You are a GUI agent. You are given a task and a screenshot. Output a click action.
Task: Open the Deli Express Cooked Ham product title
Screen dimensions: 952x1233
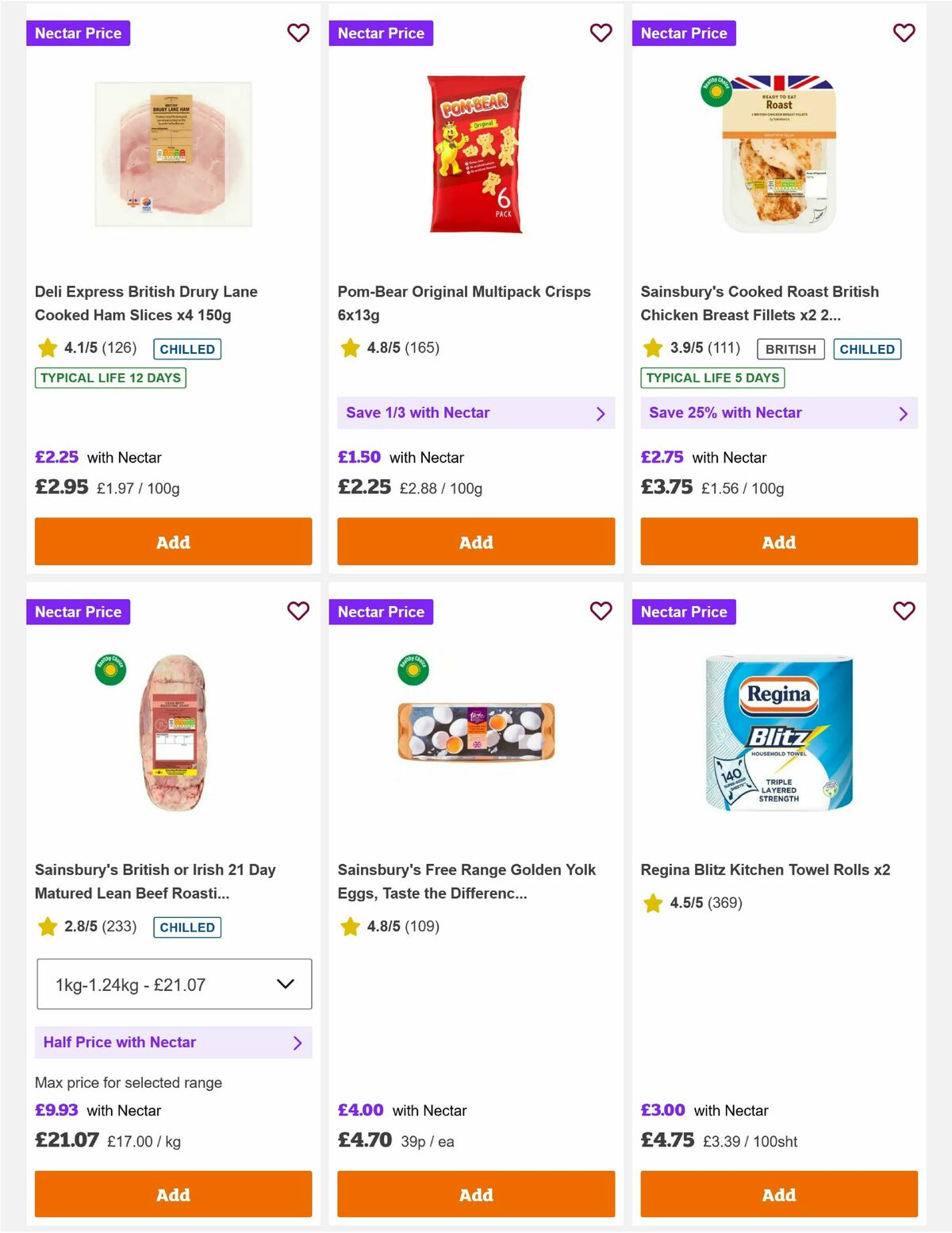(x=146, y=303)
